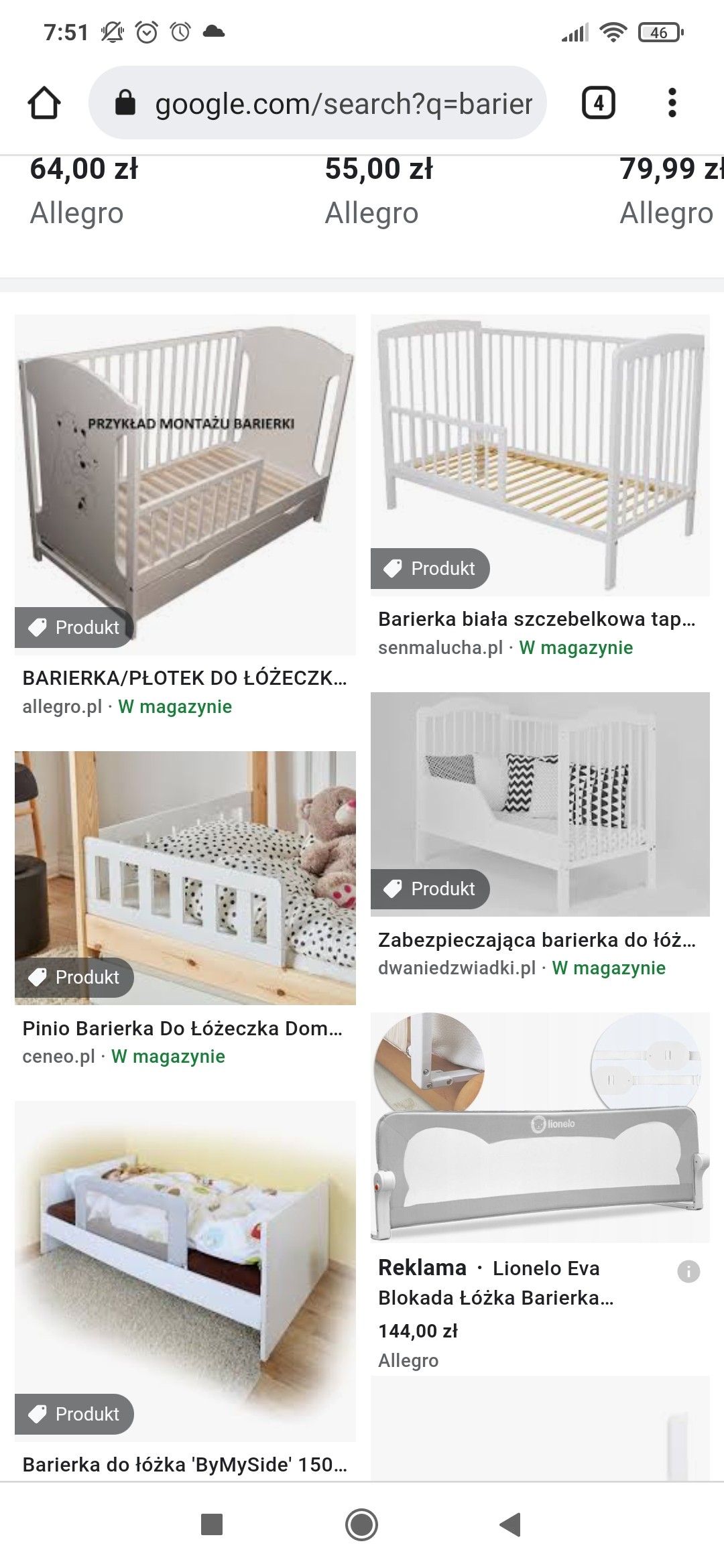
Task: Open the BARIERKA/PŁOTEK DO ŁÓŻECZKA allegro.pl result
Action: (x=185, y=677)
